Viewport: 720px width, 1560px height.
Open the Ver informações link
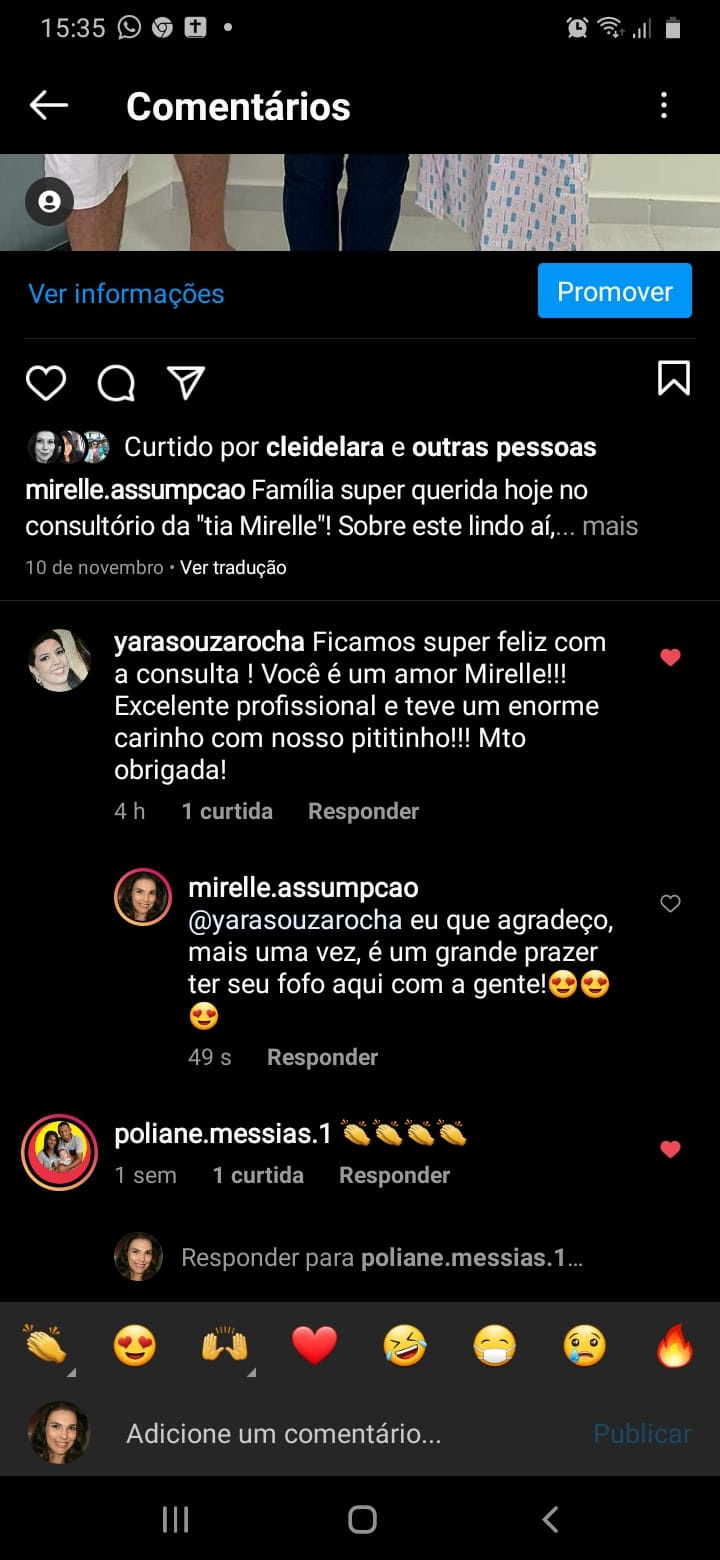(x=126, y=293)
